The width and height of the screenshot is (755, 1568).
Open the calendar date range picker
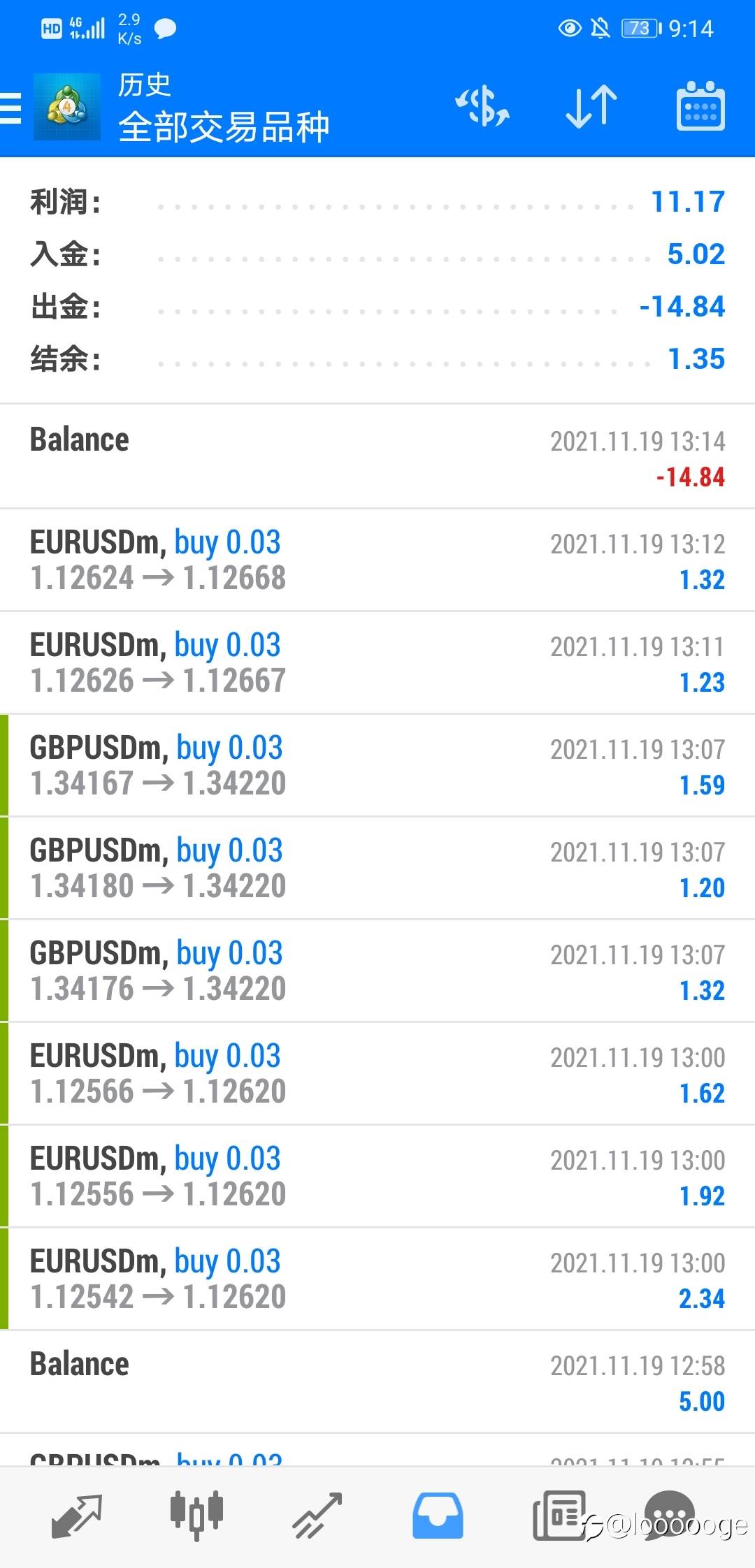(x=700, y=106)
